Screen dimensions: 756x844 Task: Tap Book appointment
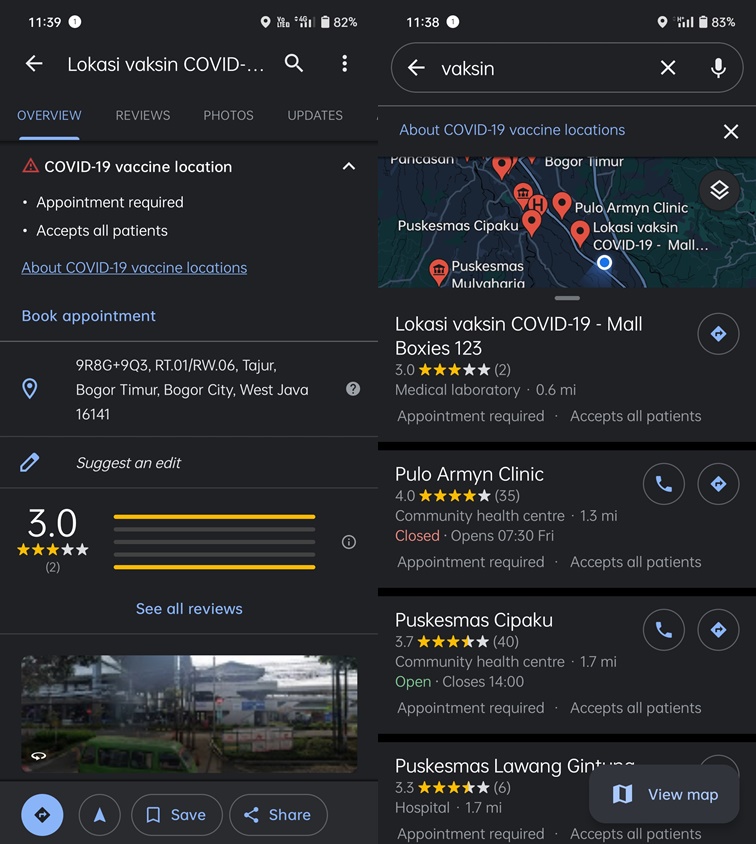coord(89,316)
